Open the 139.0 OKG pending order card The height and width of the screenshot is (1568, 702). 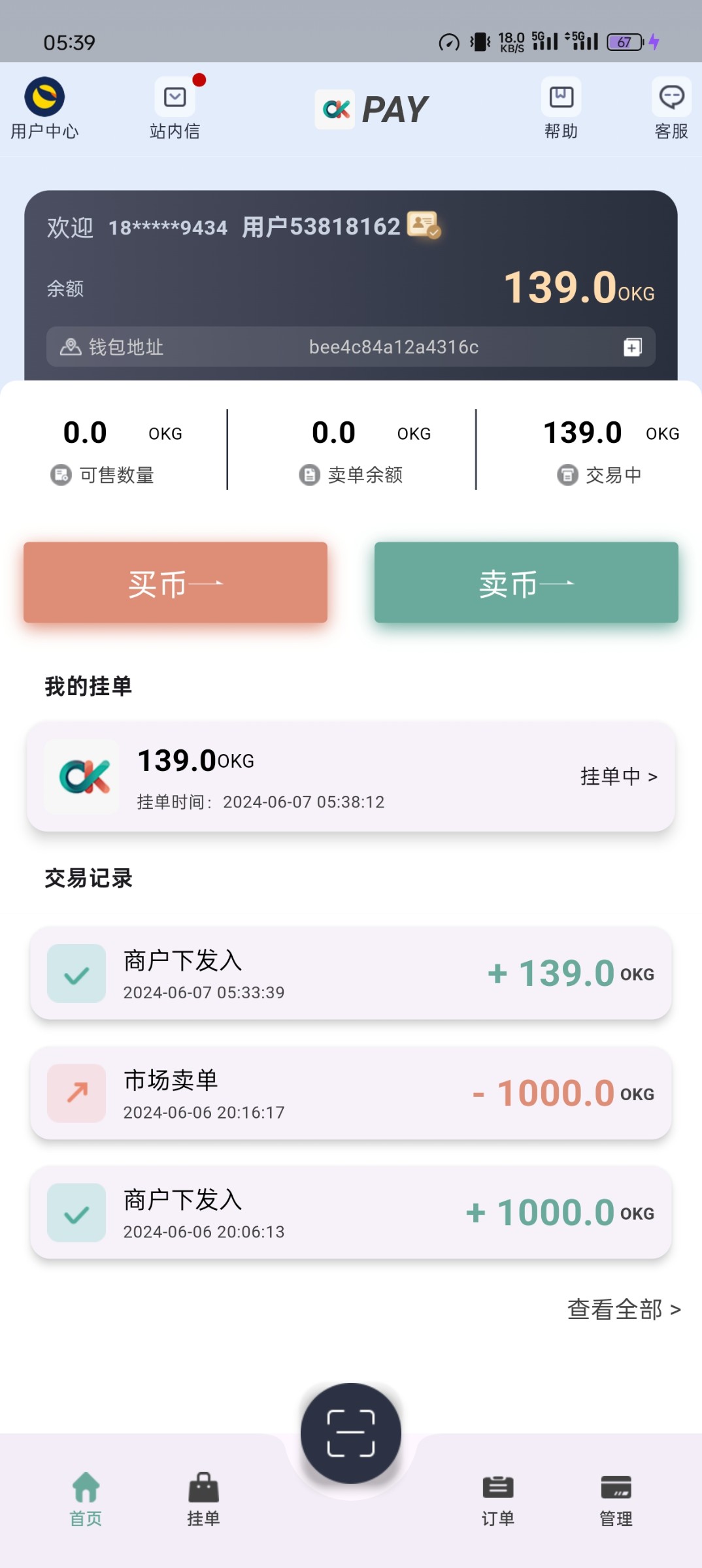click(351, 777)
